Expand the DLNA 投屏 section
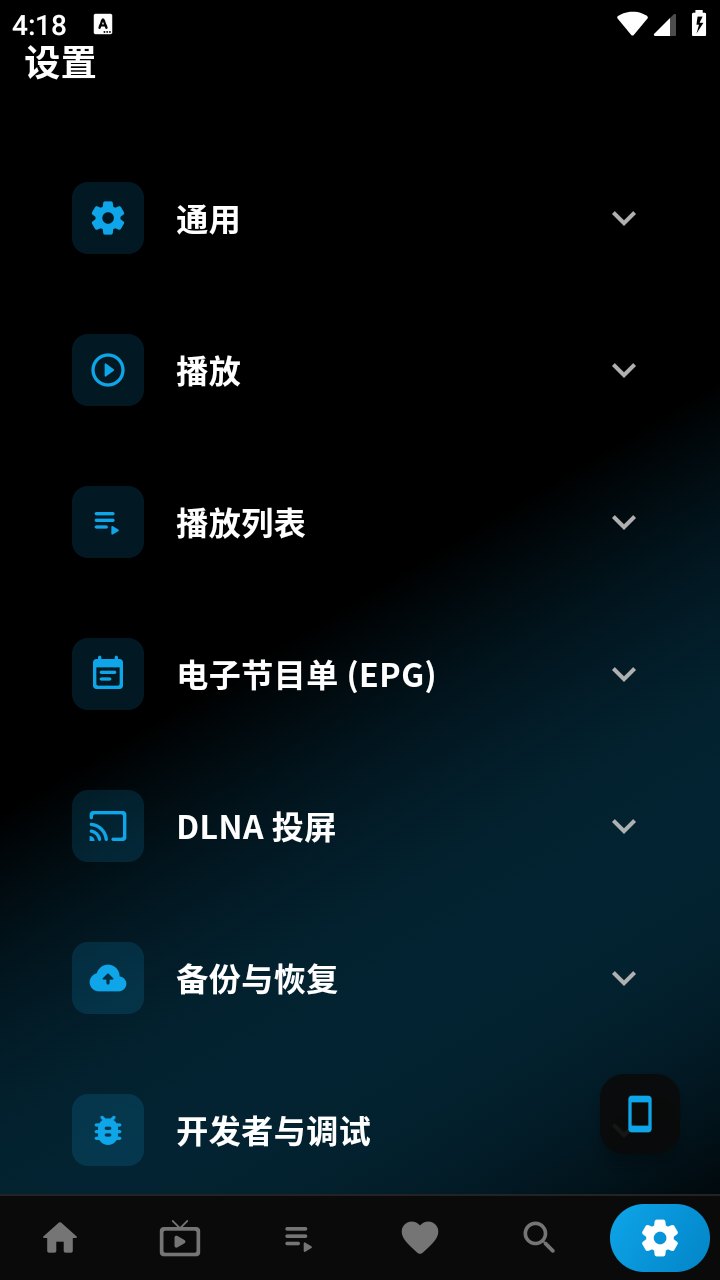Screen dimensions: 720x1280 360,826
